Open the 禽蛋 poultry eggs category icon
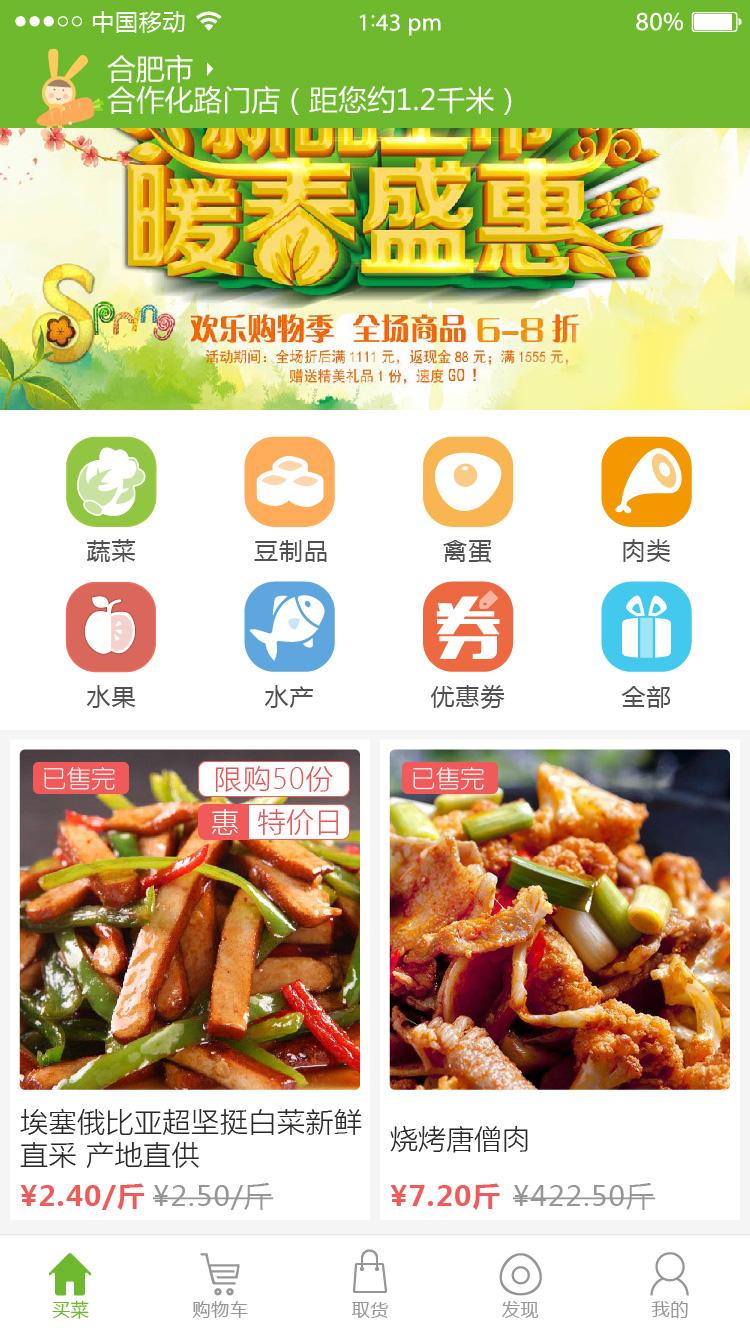This screenshot has height=1334, width=750. click(468, 481)
